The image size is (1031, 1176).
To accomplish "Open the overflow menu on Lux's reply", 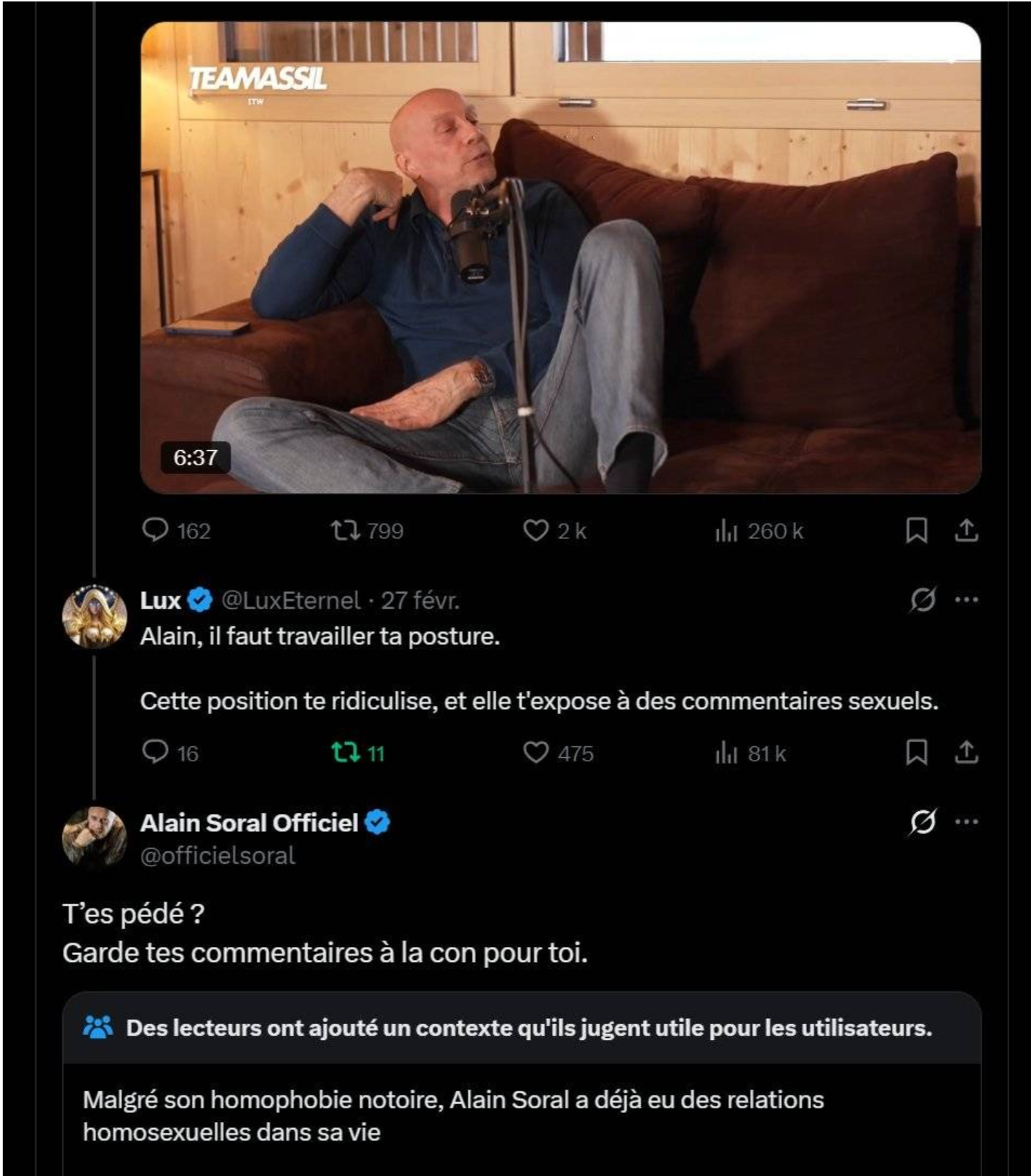I will [x=966, y=600].
